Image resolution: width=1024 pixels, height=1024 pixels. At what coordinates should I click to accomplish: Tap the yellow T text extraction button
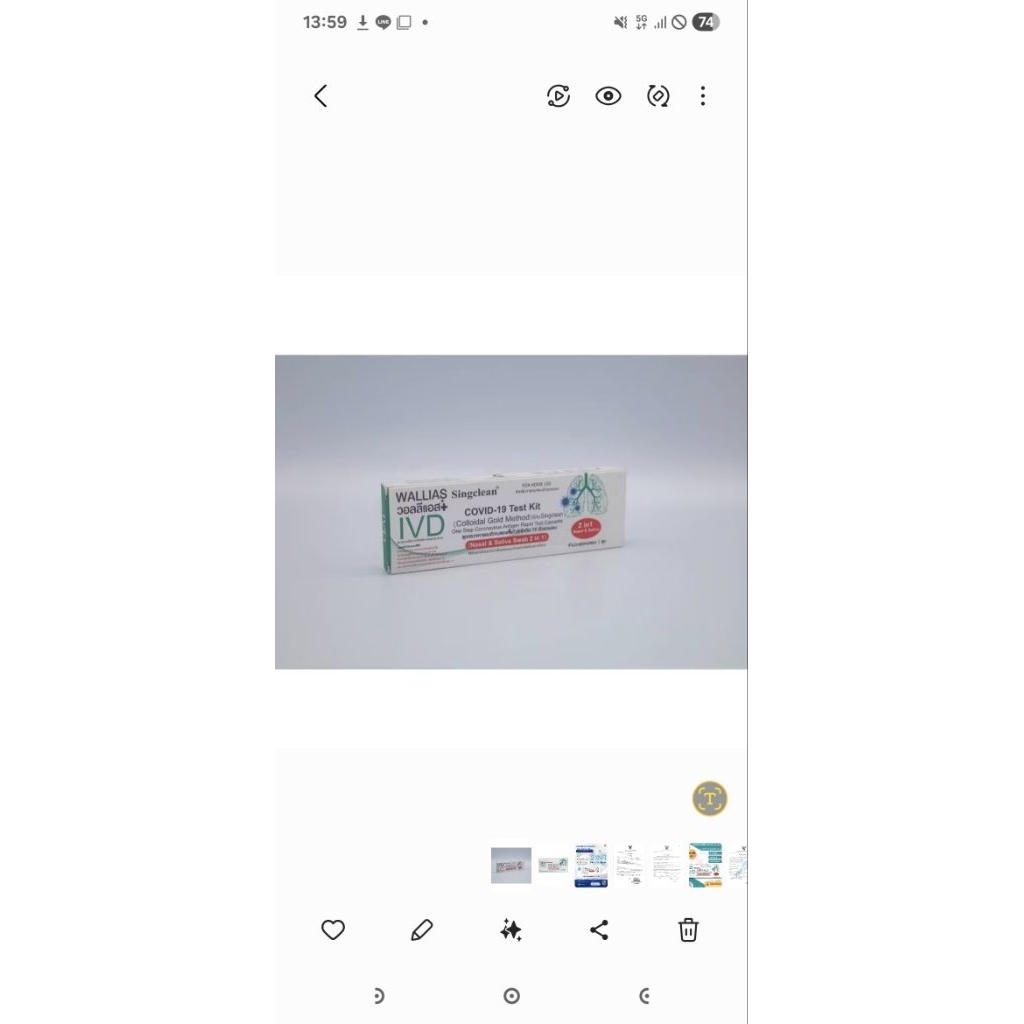[710, 798]
